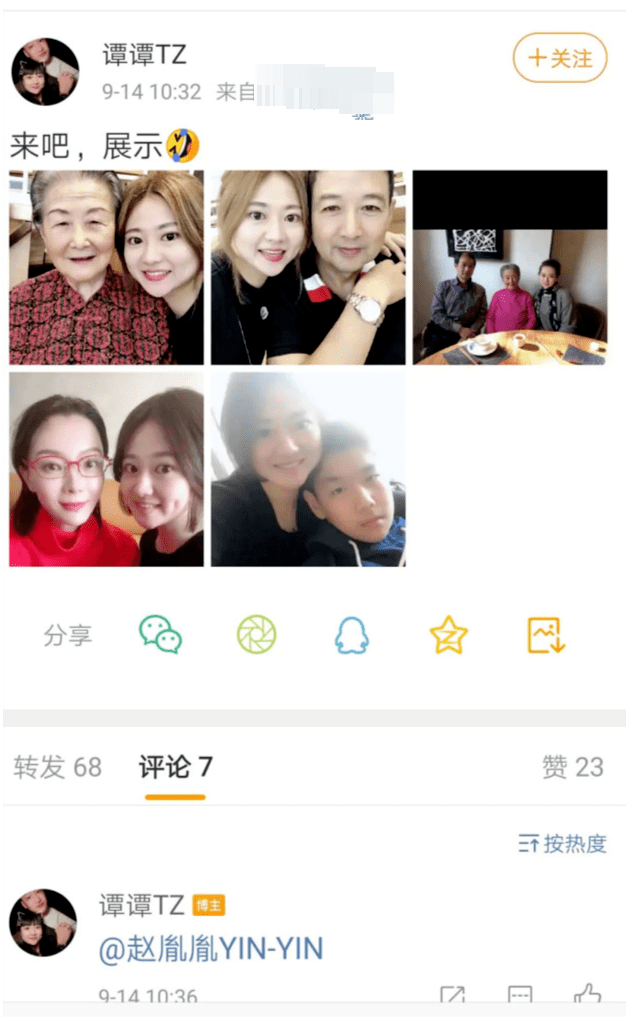Open the selfie photo with the boy
Image resolution: width=628 pixels, height=1017 pixels.
pyautogui.click(x=307, y=469)
